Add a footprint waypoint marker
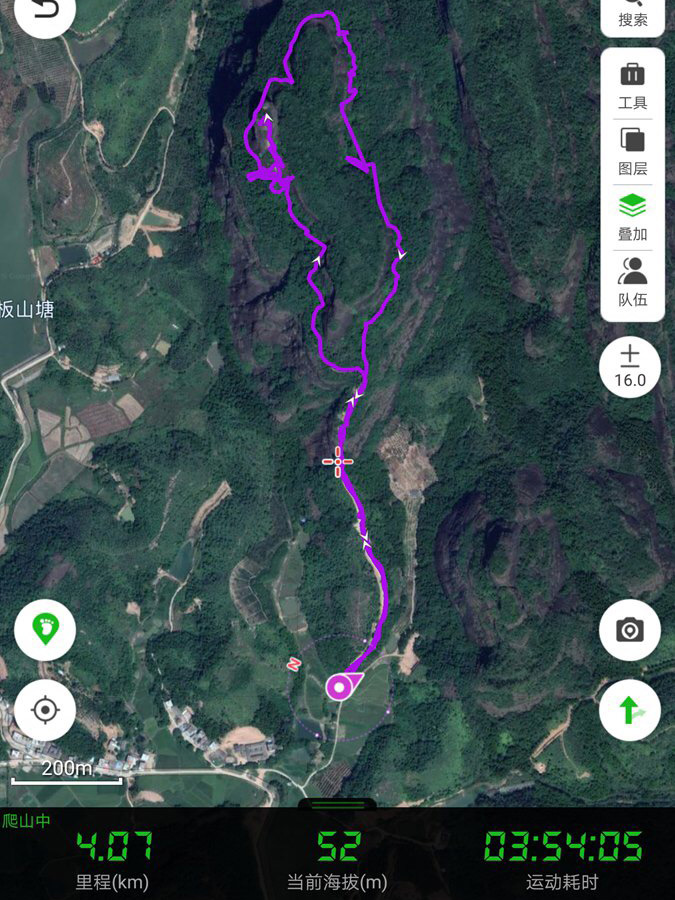This screenshot has height=900, width=675. [45, 630]
